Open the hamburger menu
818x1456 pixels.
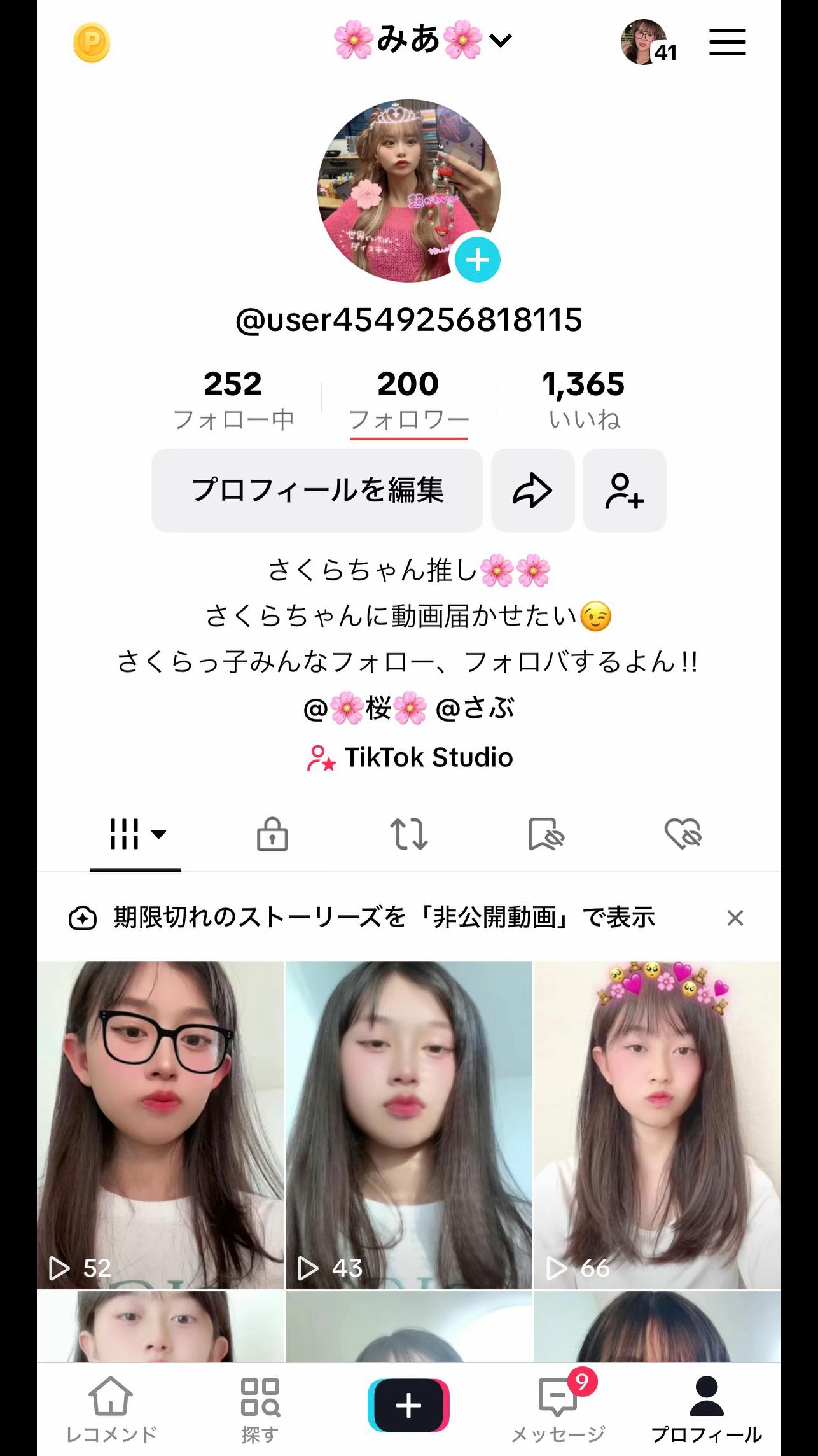tap(727, 42)
